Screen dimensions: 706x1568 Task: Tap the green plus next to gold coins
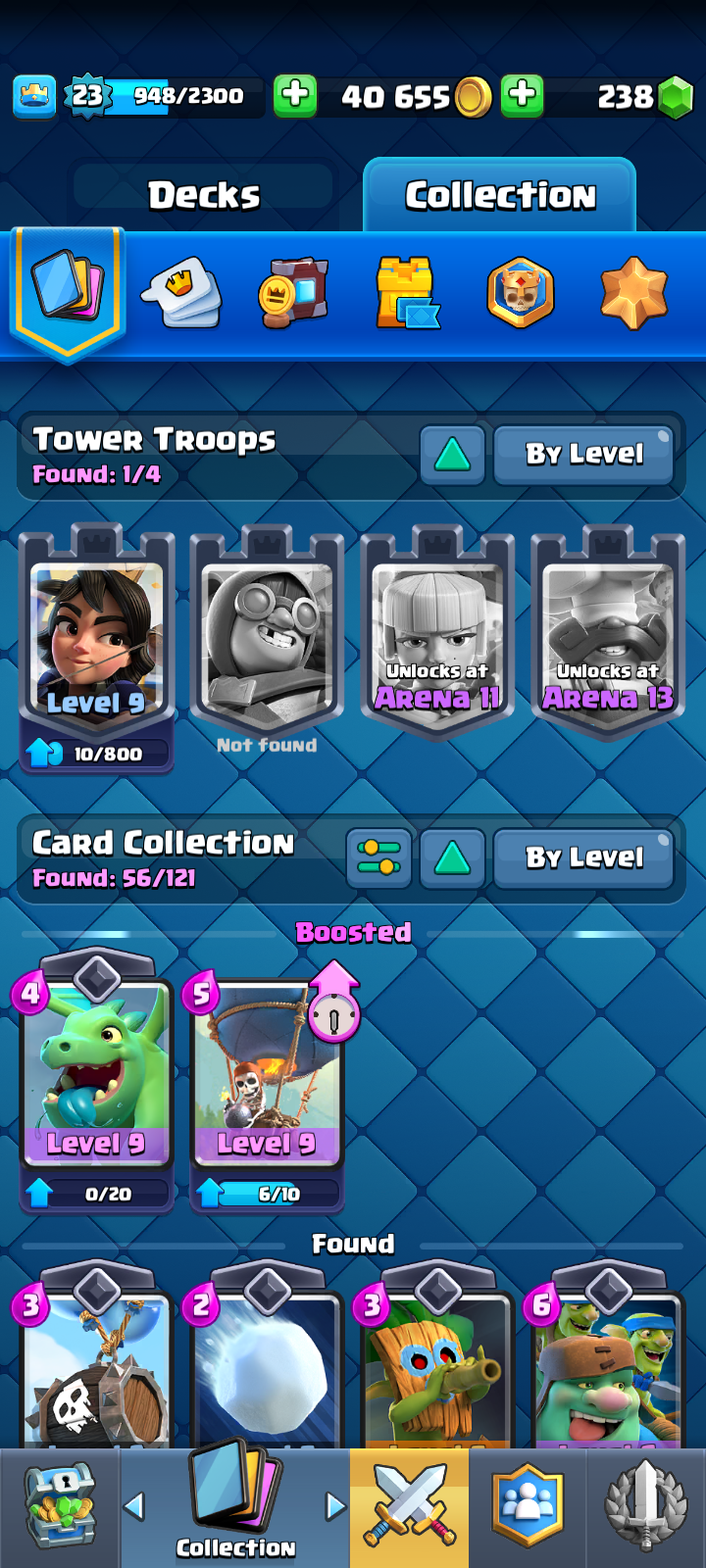pos(295,95)
